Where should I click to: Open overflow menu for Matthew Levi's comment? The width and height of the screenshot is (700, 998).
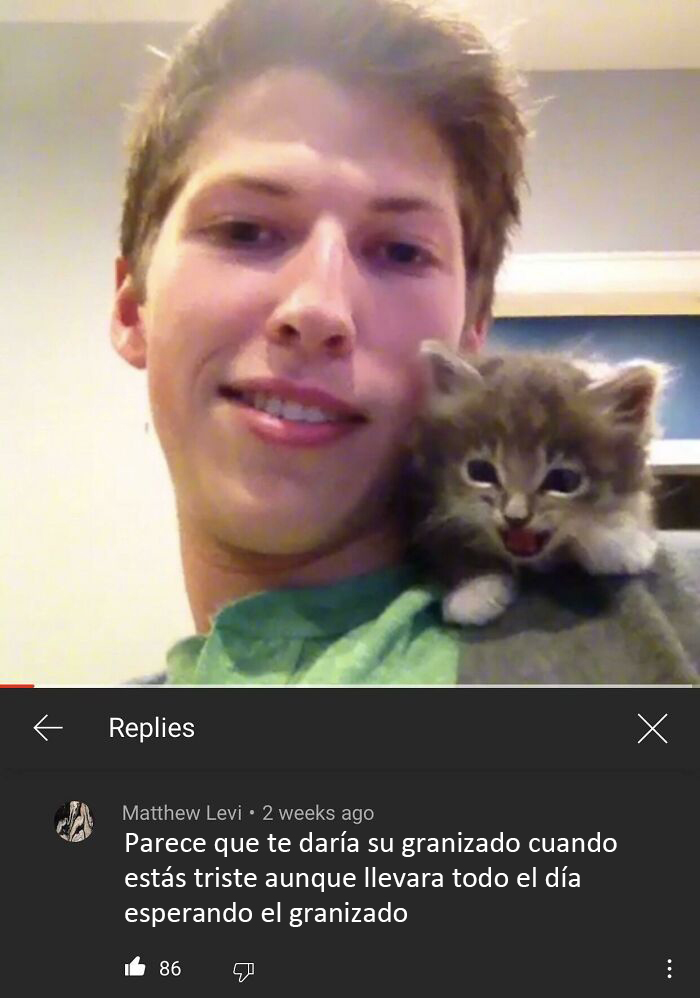(x=669, y=968)
